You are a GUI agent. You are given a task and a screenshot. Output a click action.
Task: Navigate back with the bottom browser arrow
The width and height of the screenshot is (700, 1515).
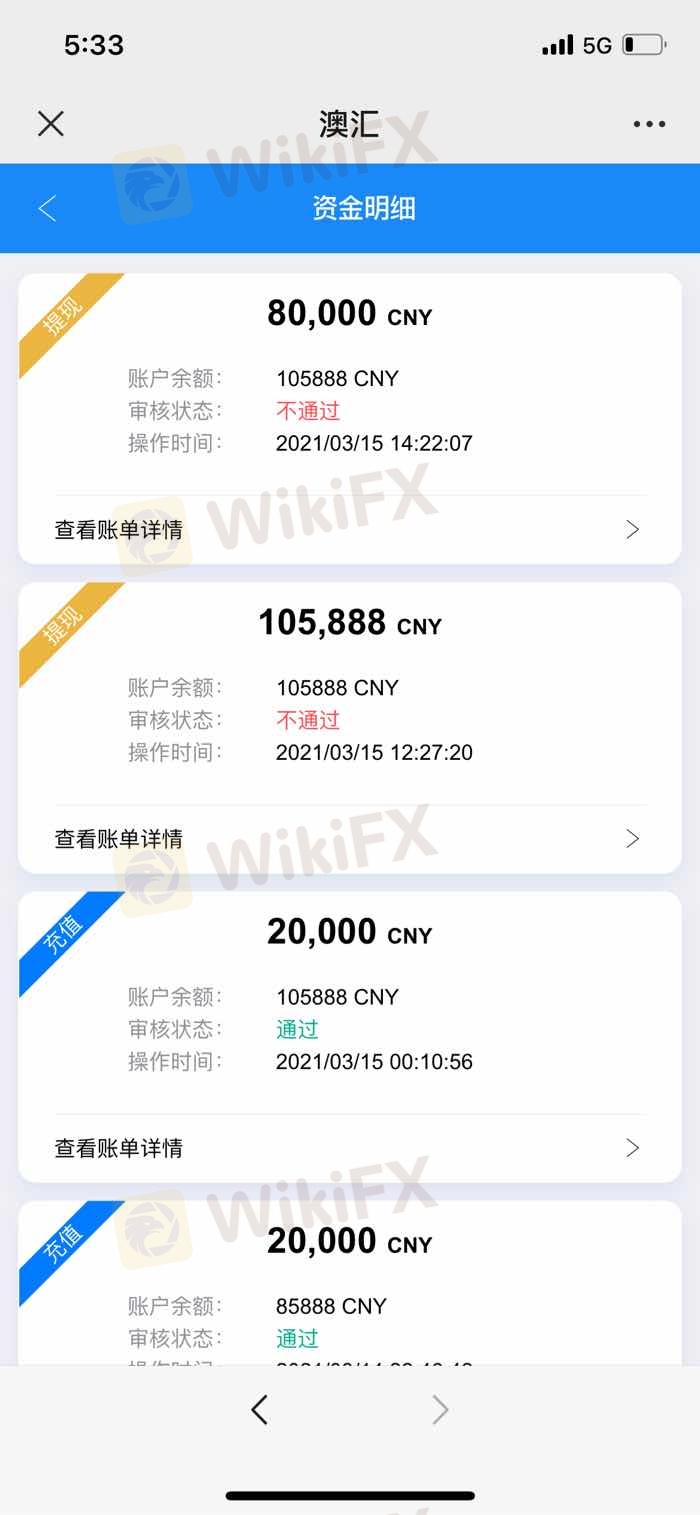tap(260, 1410)
